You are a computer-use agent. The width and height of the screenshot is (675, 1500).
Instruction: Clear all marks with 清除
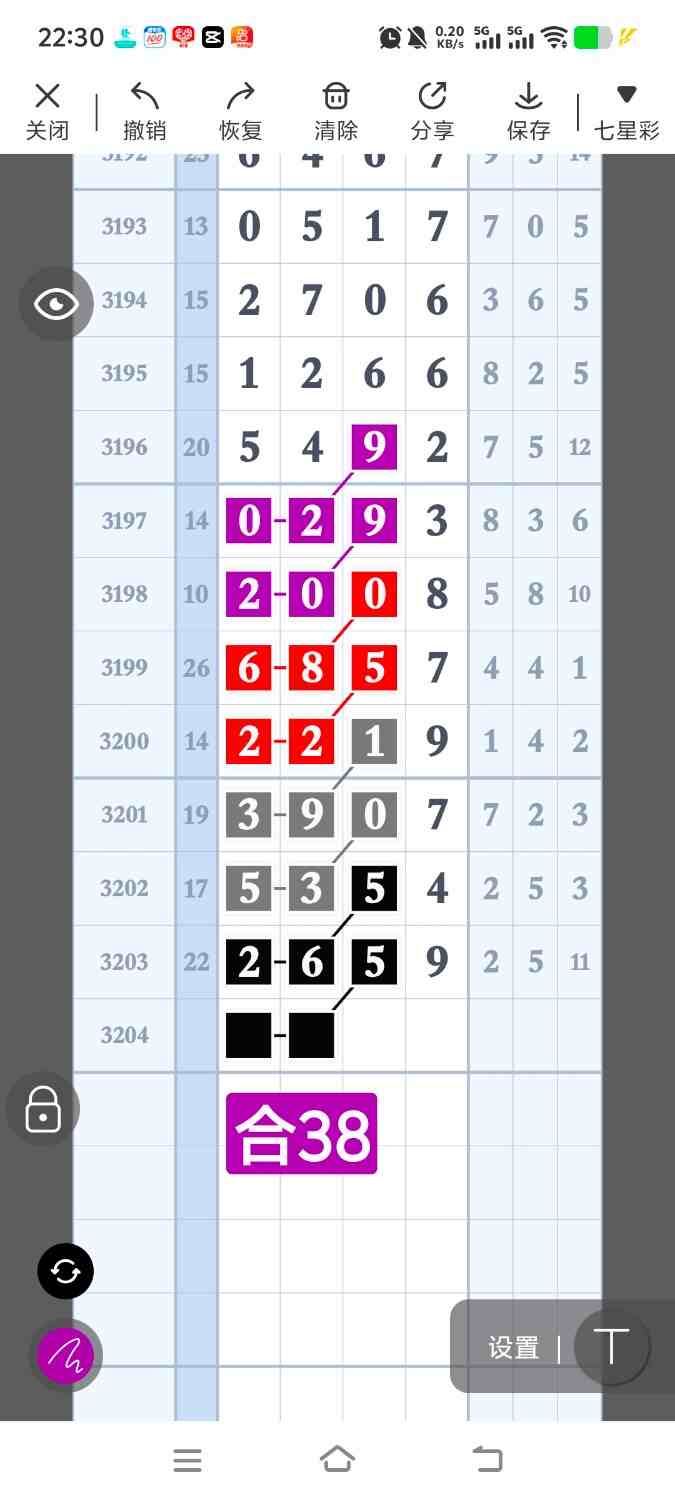(336, 111)
